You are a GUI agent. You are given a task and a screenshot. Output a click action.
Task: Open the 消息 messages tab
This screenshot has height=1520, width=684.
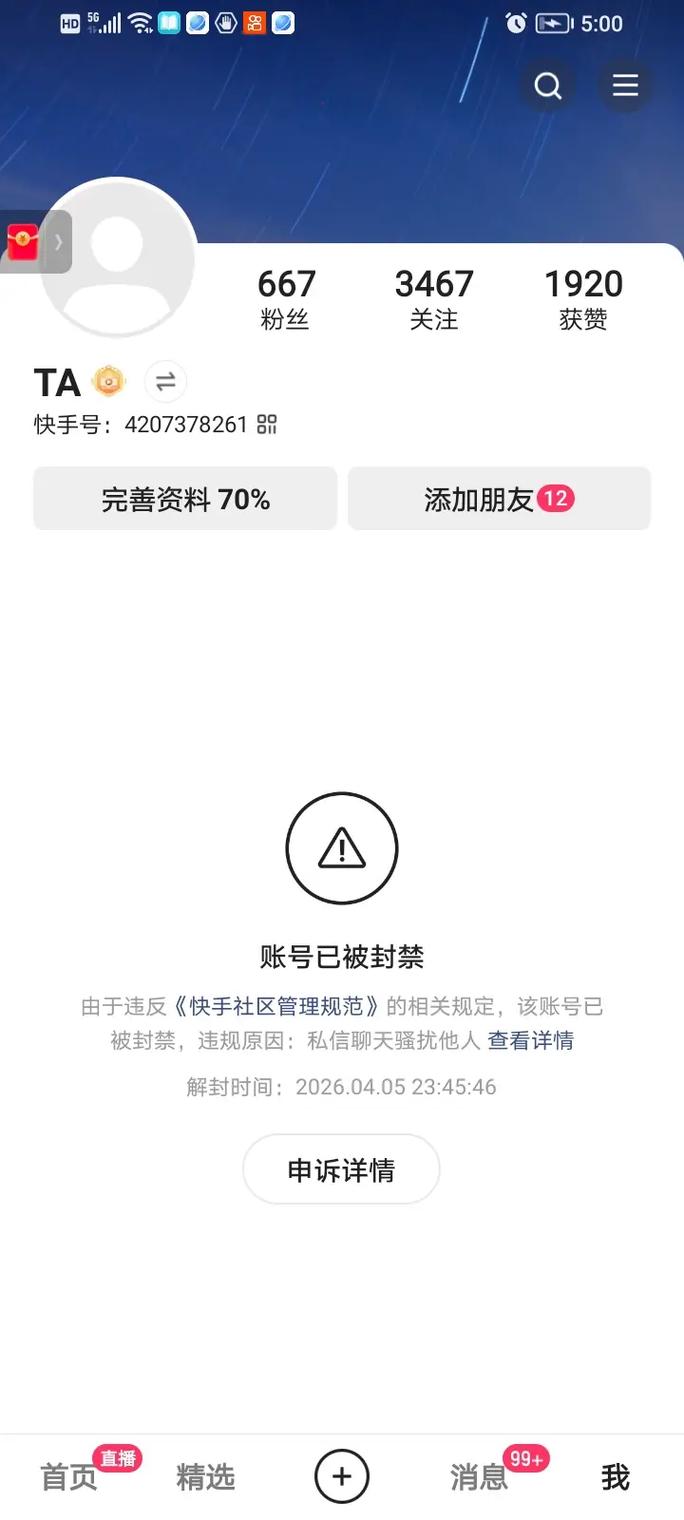click(x=479, y=1477)
